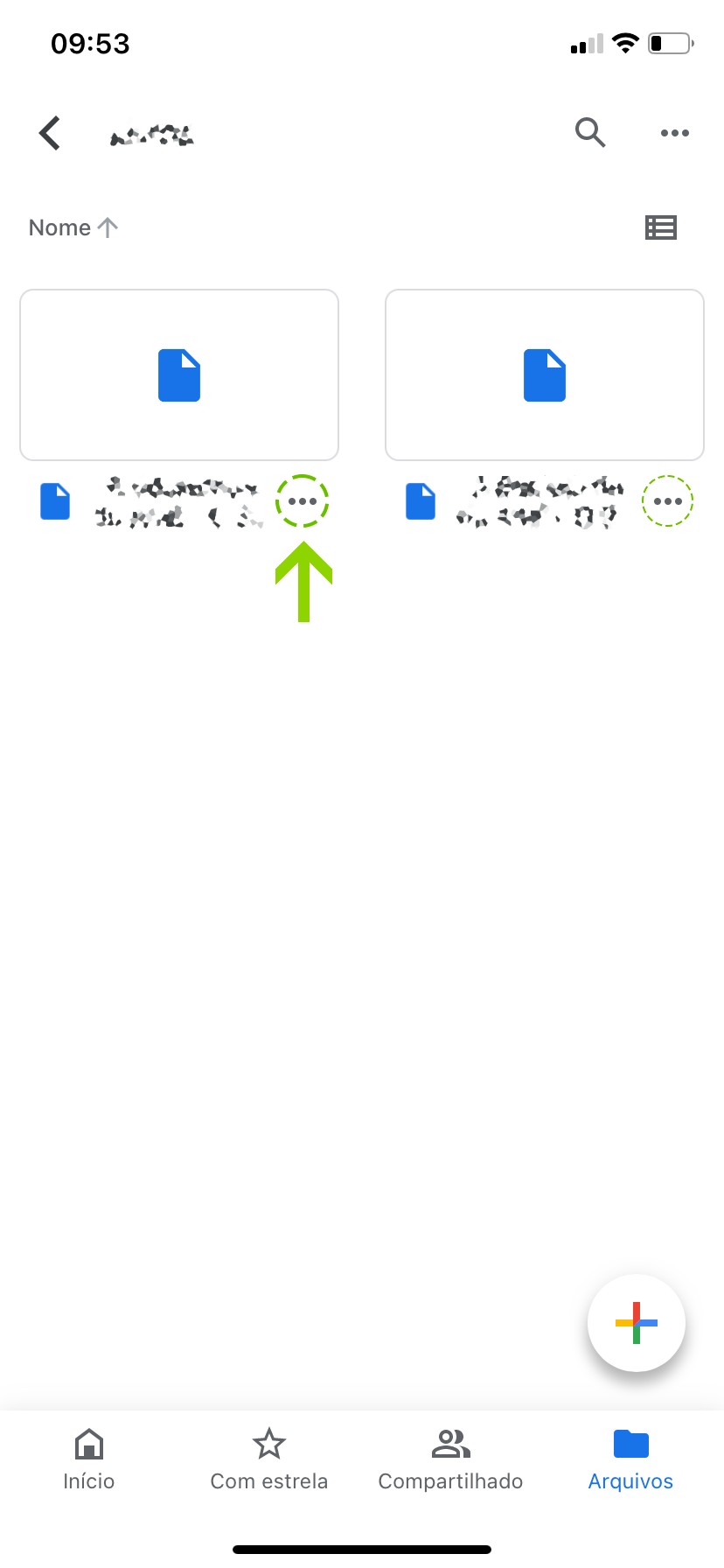Open more options for the right file
Viewport: 724px width, 1568px height.
[x=667, y=501]
